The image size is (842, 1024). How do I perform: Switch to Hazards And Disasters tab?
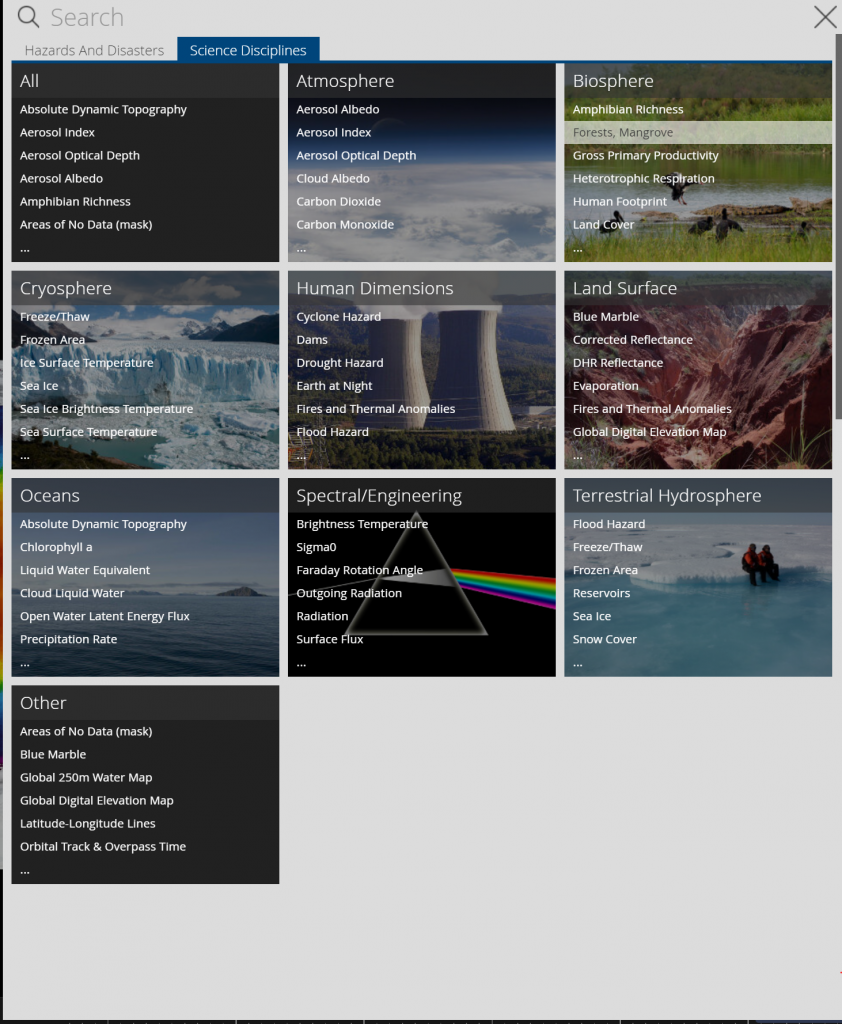[94, 50]
